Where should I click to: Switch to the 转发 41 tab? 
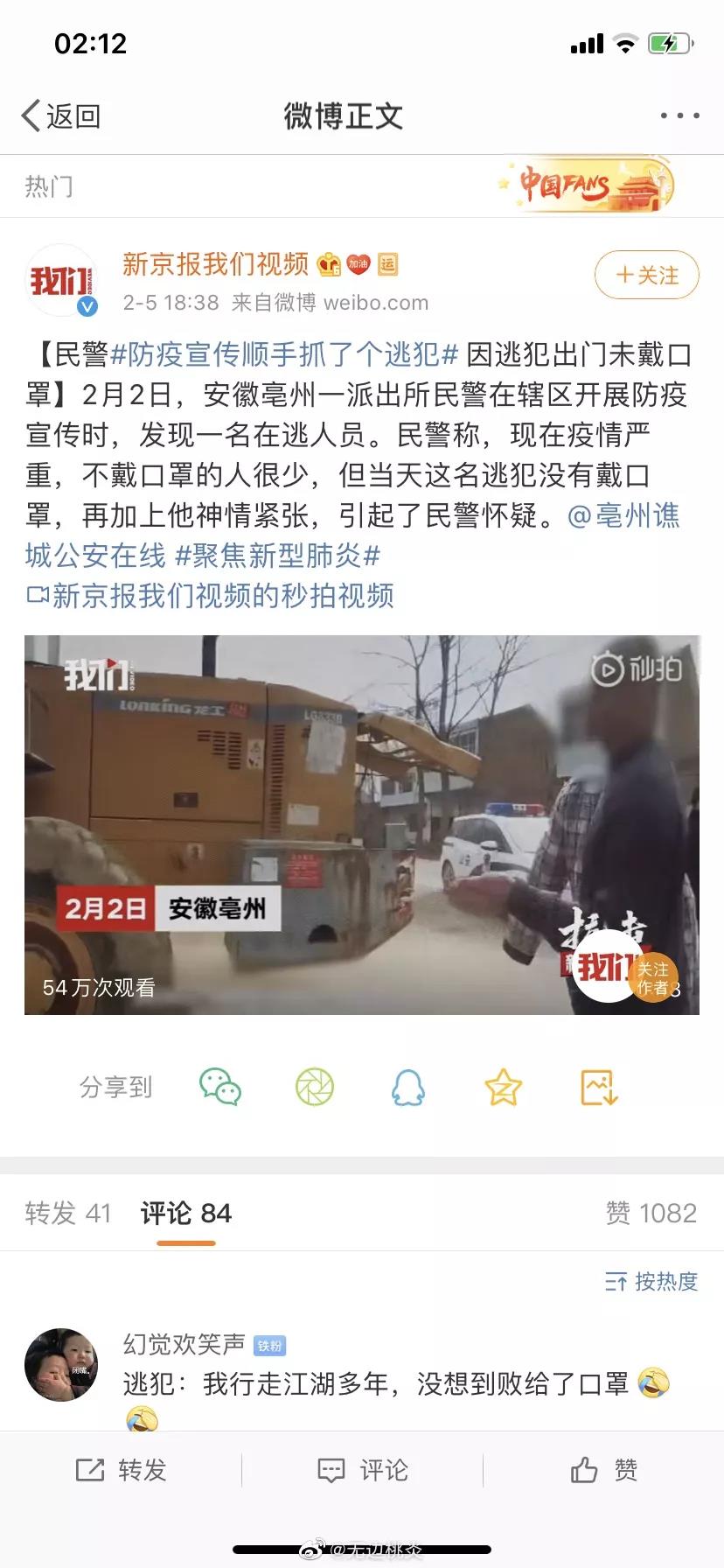pos(68,1213)
